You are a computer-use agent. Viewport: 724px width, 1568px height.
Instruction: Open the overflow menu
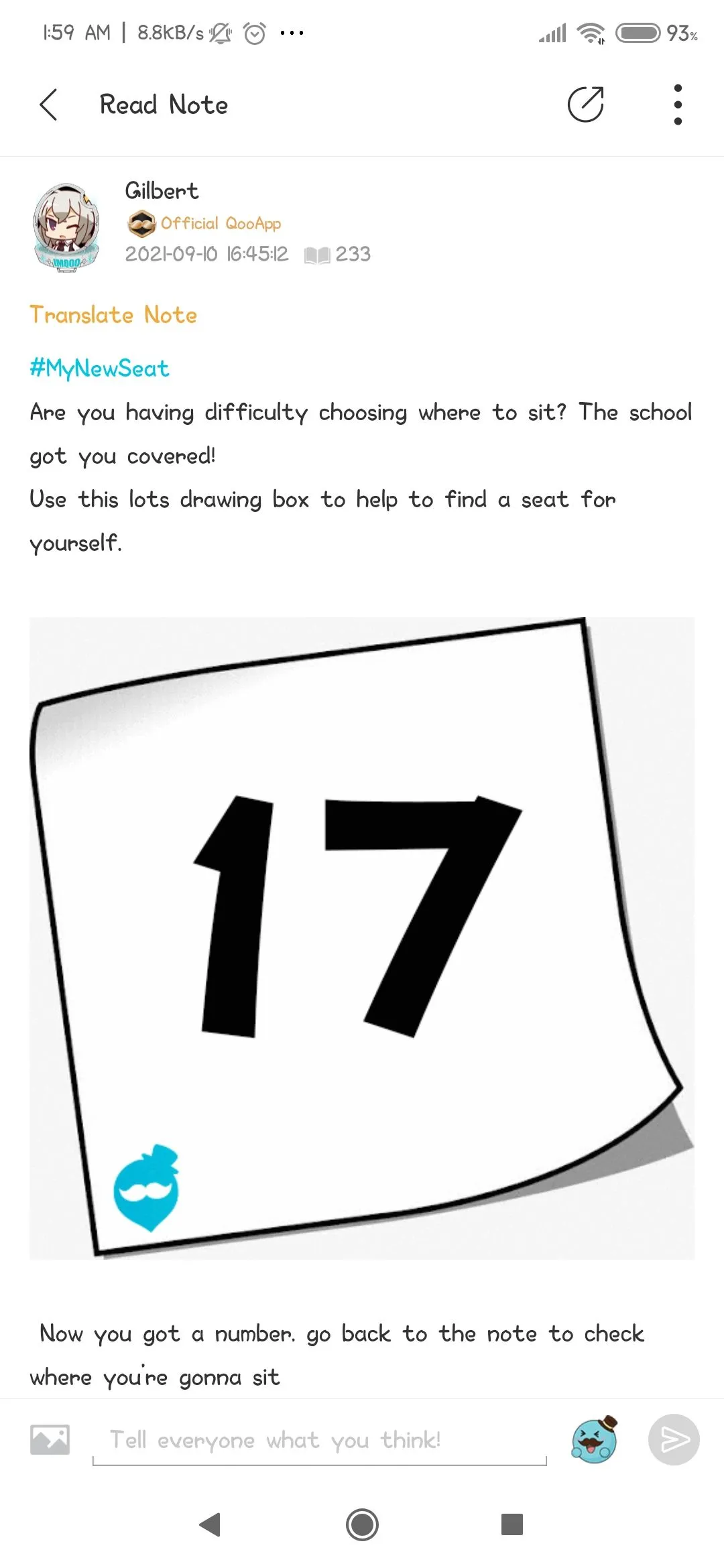(678, 105)
